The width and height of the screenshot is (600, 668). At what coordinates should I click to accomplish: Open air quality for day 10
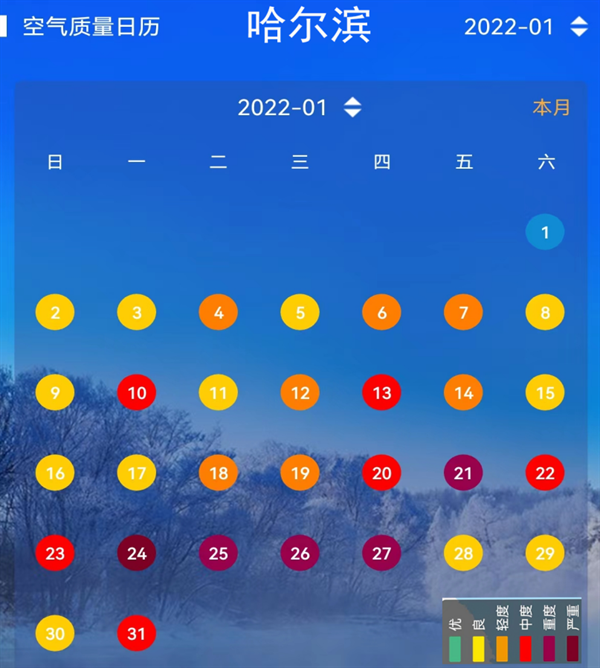[137, 393]
